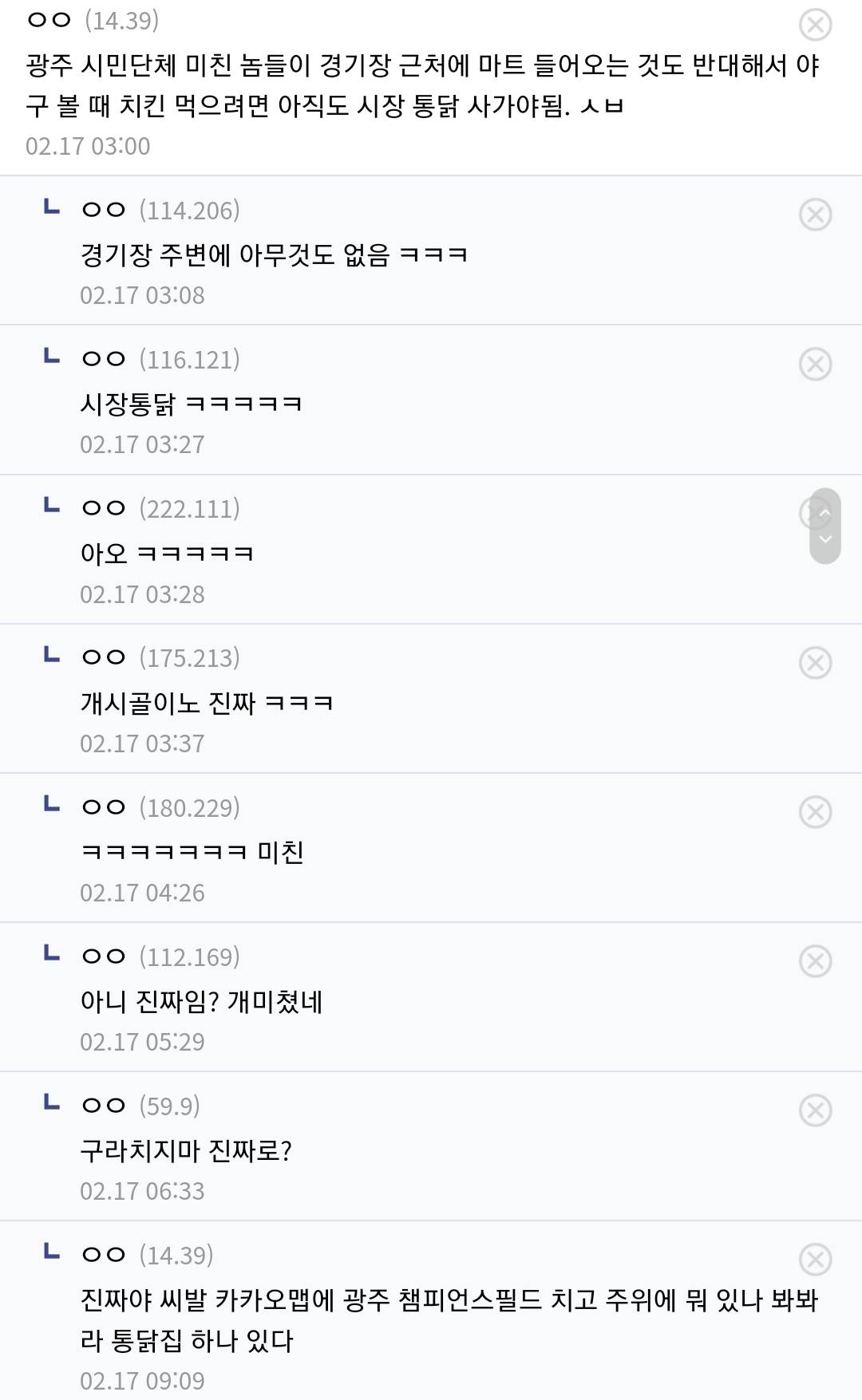Image resolution: width=862 pixels, height=1400 pixels.
Task: Delete the 14.39 comment posted at 03:00
Action: 815,25
